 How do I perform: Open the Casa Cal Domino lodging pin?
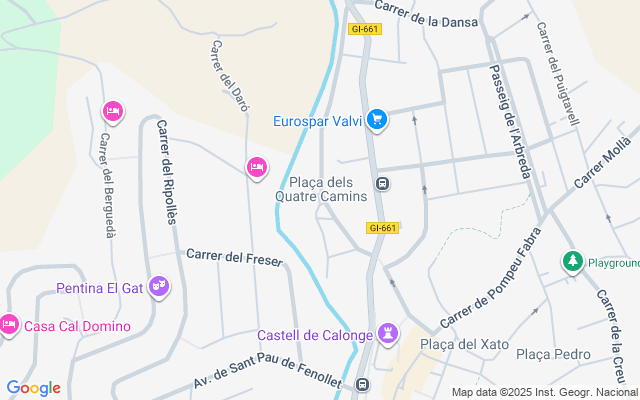coord(9,325)
